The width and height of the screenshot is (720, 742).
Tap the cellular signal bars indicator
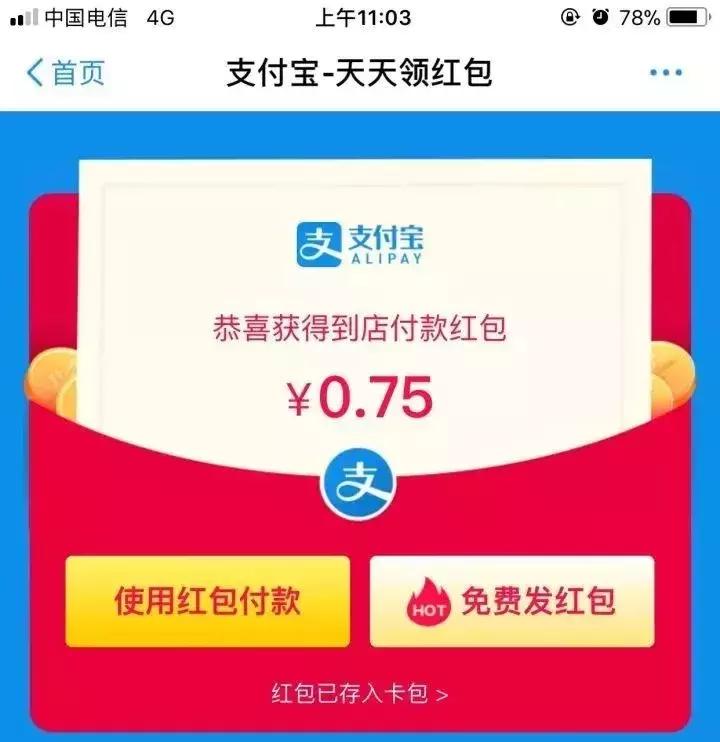pos(22,15)
